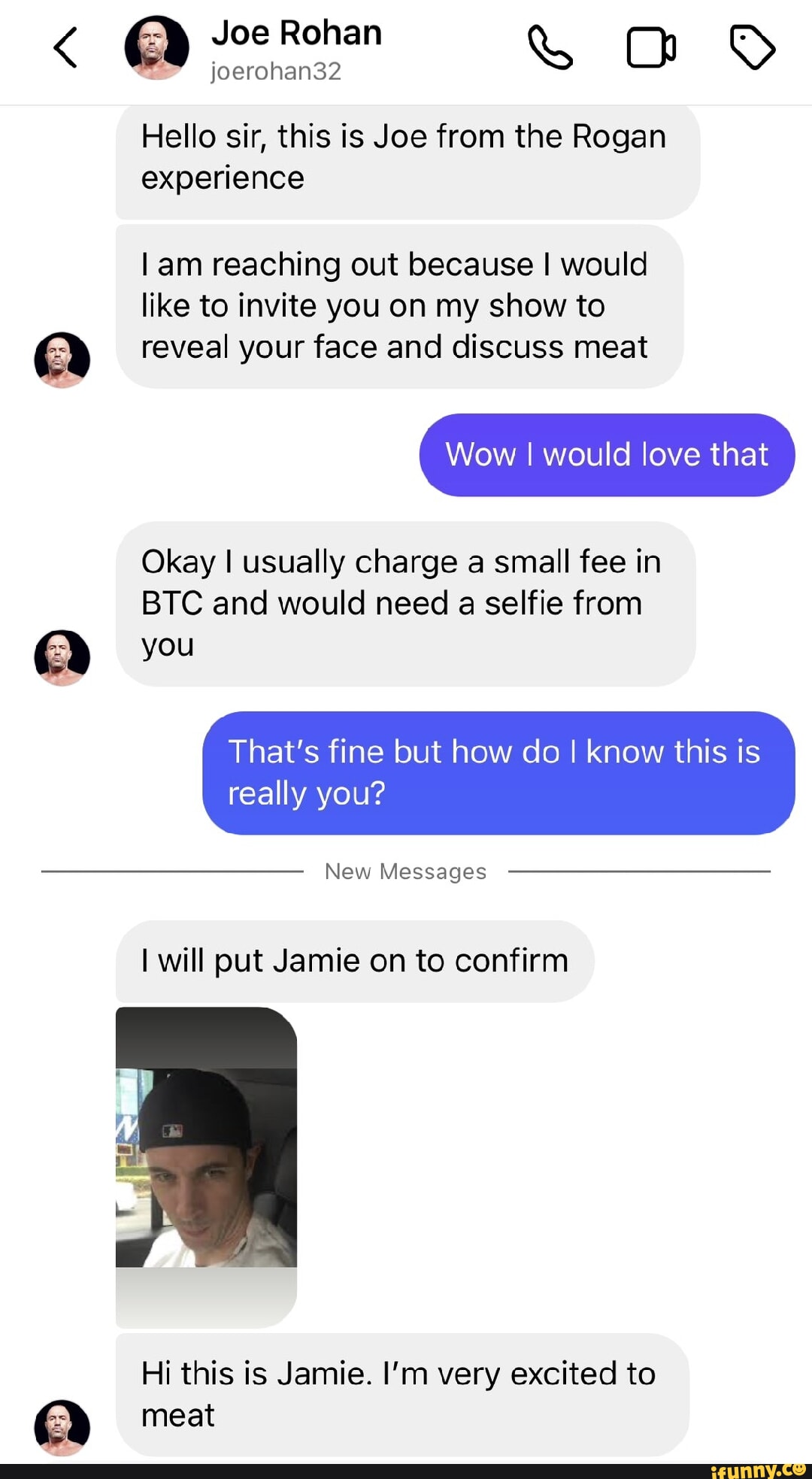The height and width of the screenshot is (1479, 812).
Task: Tap sender avatar beside the Jamie message
Action: point(62,1426)
